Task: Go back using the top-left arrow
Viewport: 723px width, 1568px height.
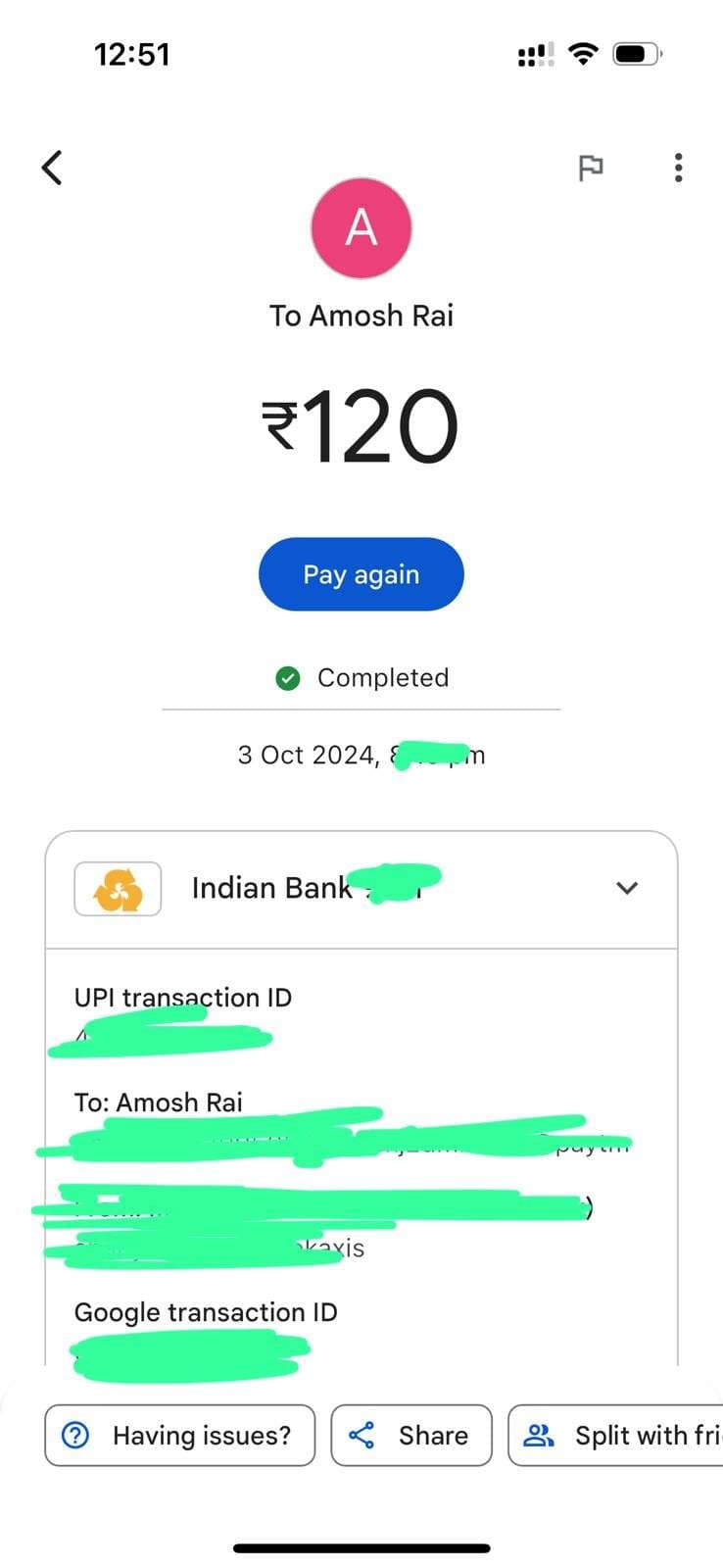Action: pos(52,168)
